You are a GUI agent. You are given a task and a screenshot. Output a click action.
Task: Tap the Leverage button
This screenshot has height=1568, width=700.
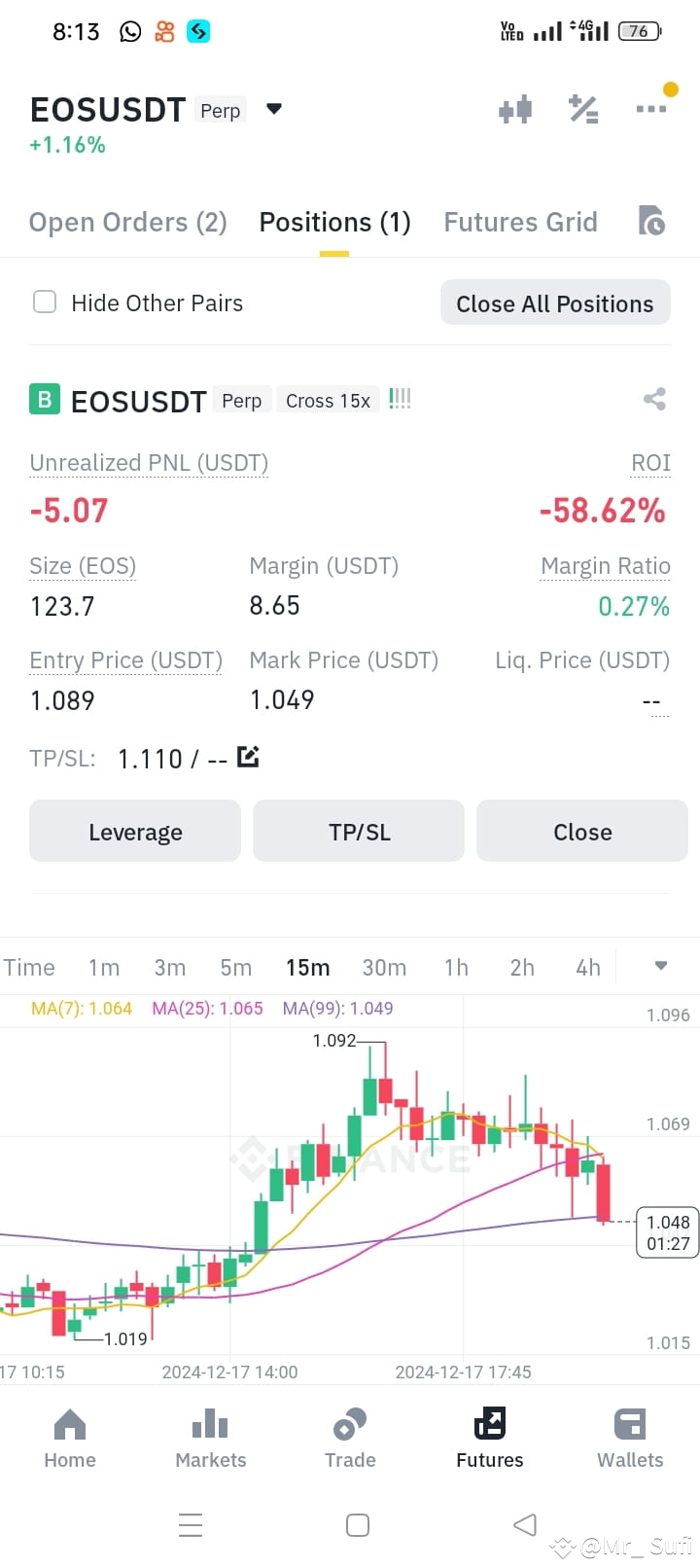coord(135,832)
